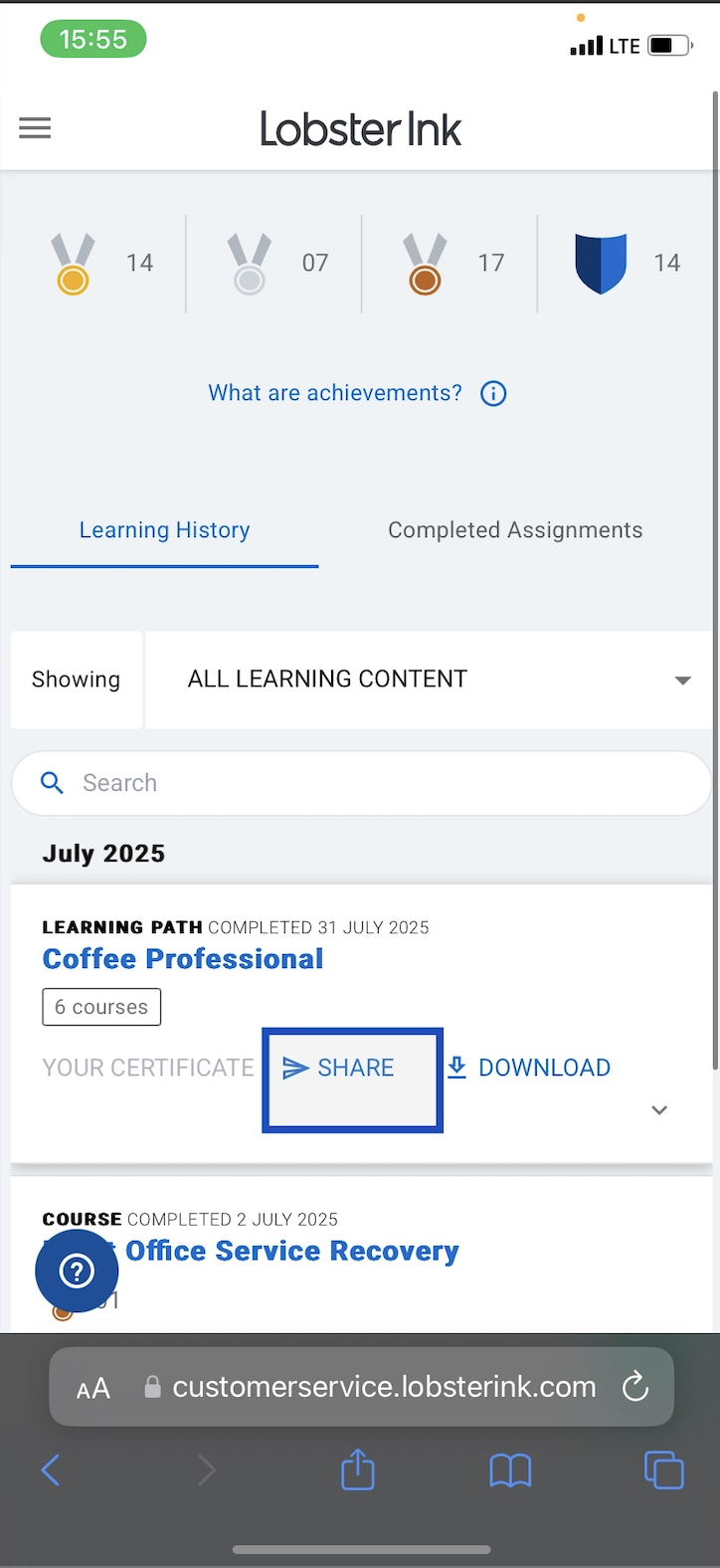Open Safari's share sheet
The height and width of the screenshot is (1568, 720).
tap(358, 1469)
